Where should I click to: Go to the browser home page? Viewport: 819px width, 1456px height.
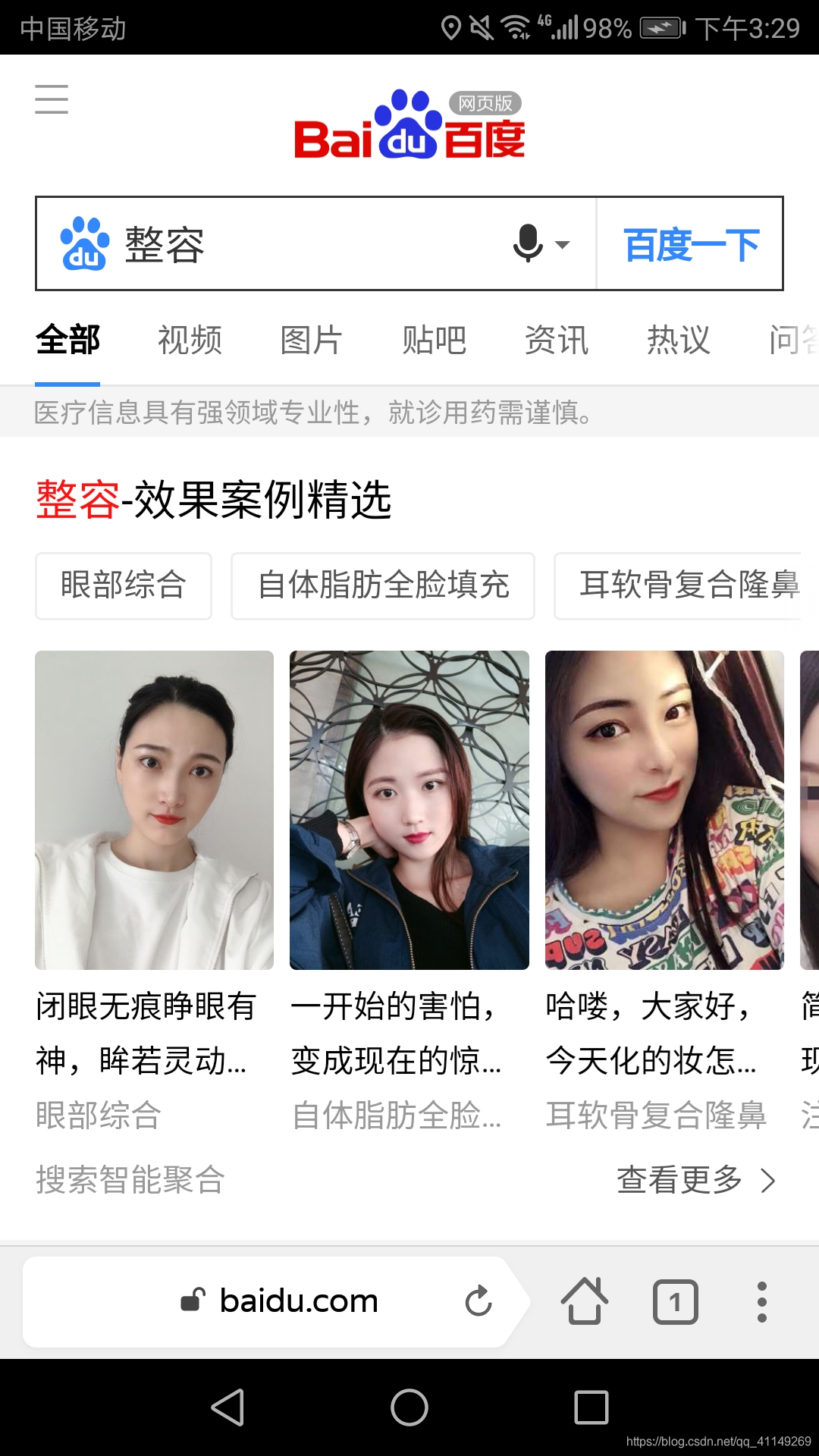pyautogui.click(x=585, y=1301)
